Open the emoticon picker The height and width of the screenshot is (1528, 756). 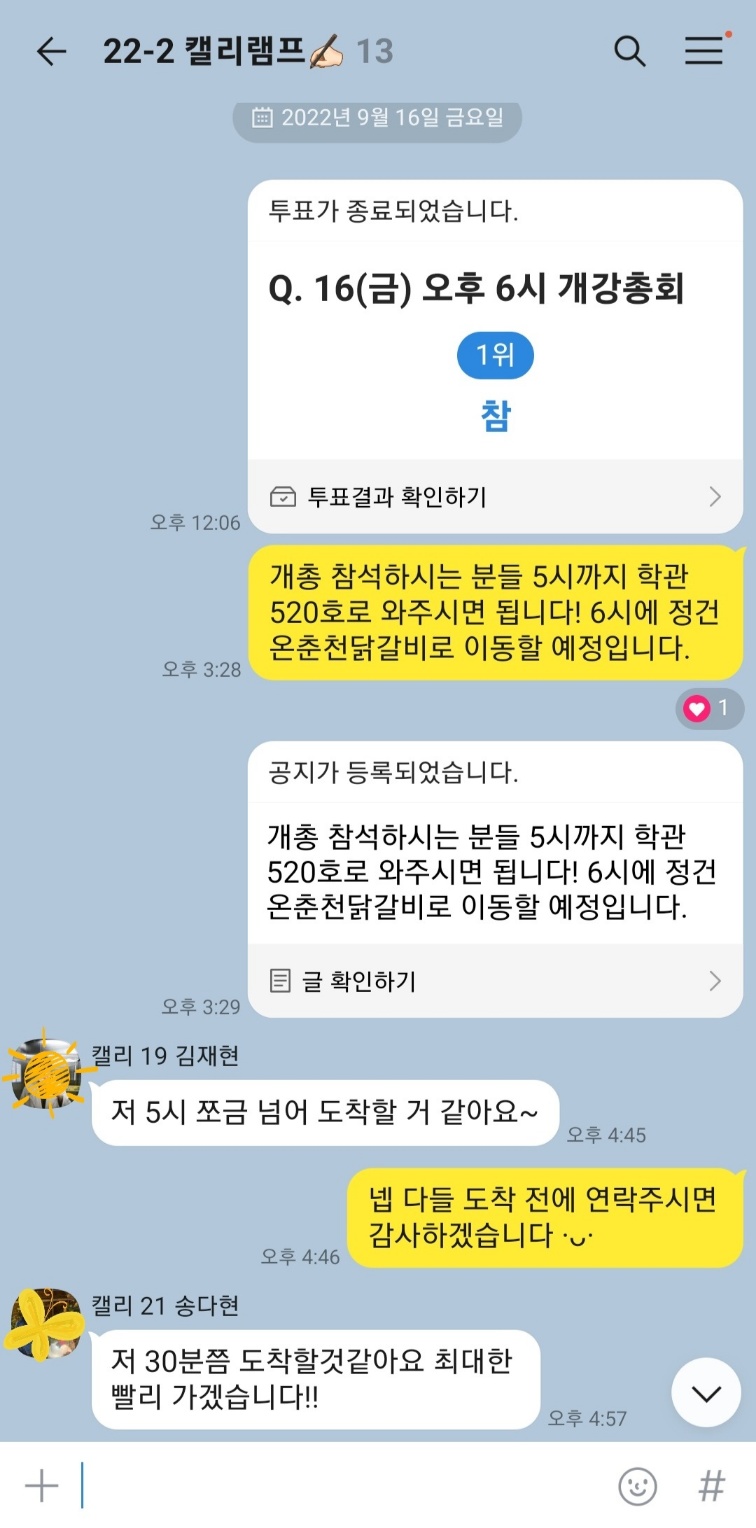coord(638,1486)
